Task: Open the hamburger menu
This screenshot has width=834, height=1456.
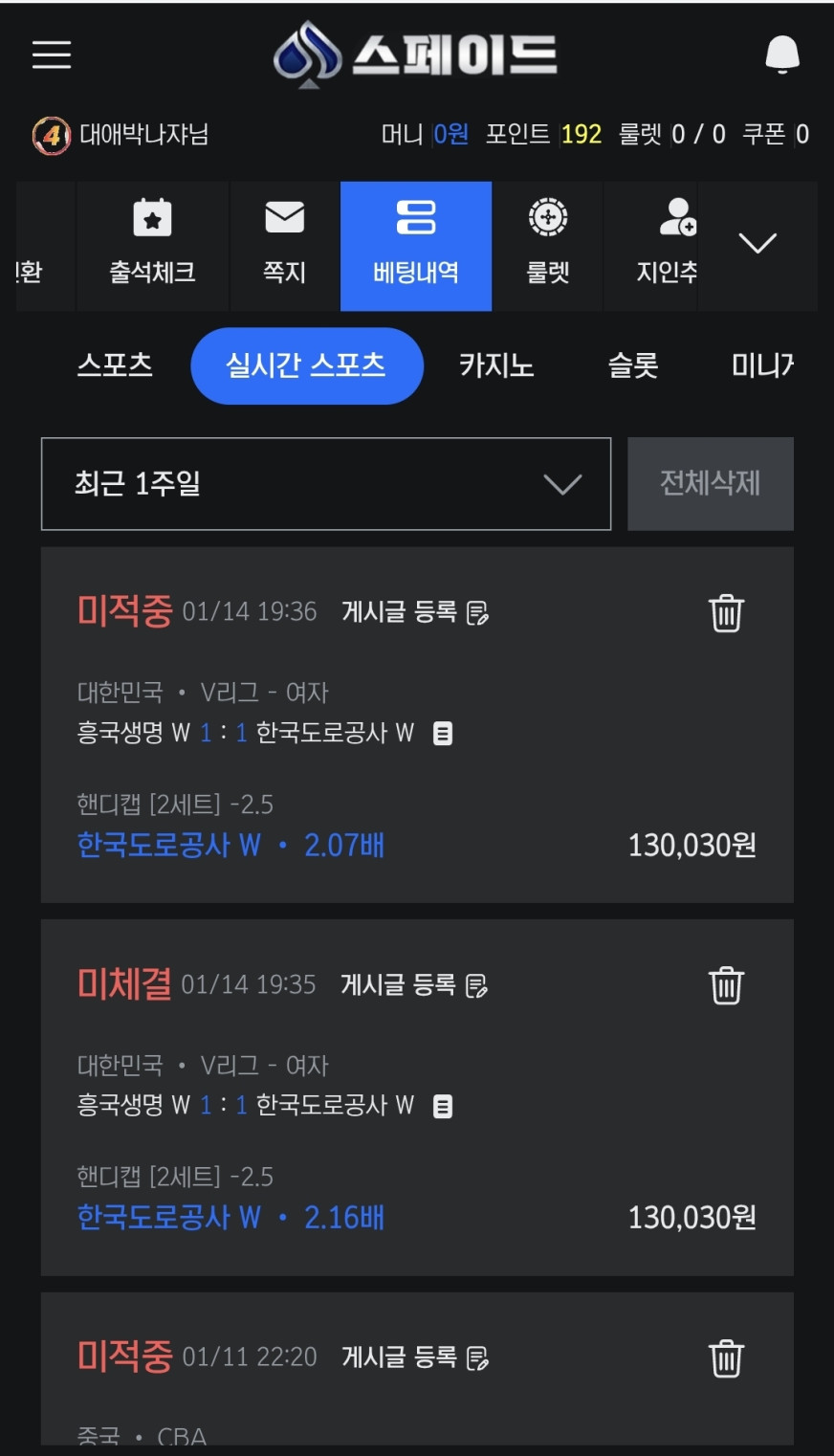Action: [52, 55]
